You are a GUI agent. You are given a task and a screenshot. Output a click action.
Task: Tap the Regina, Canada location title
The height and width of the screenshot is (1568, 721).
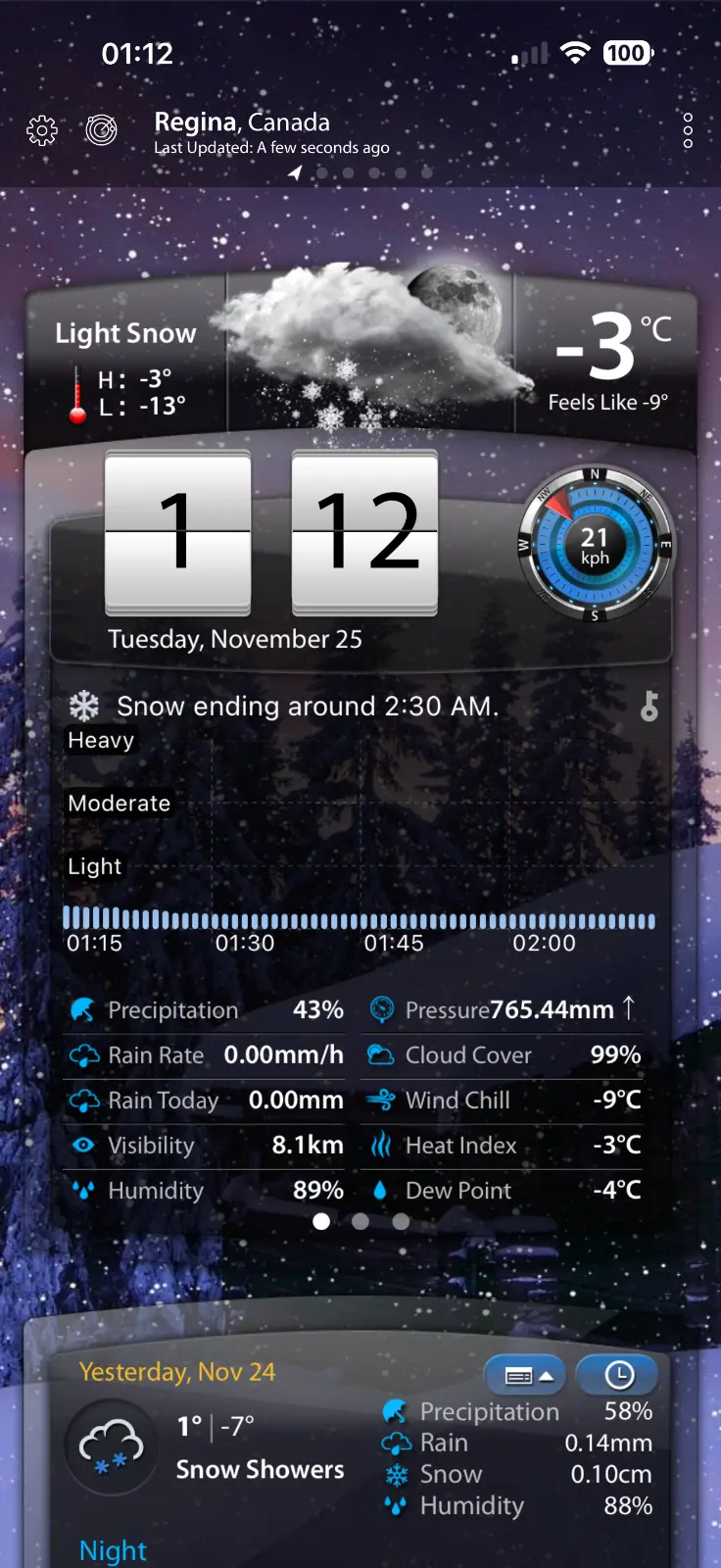(x=242, y=122)
